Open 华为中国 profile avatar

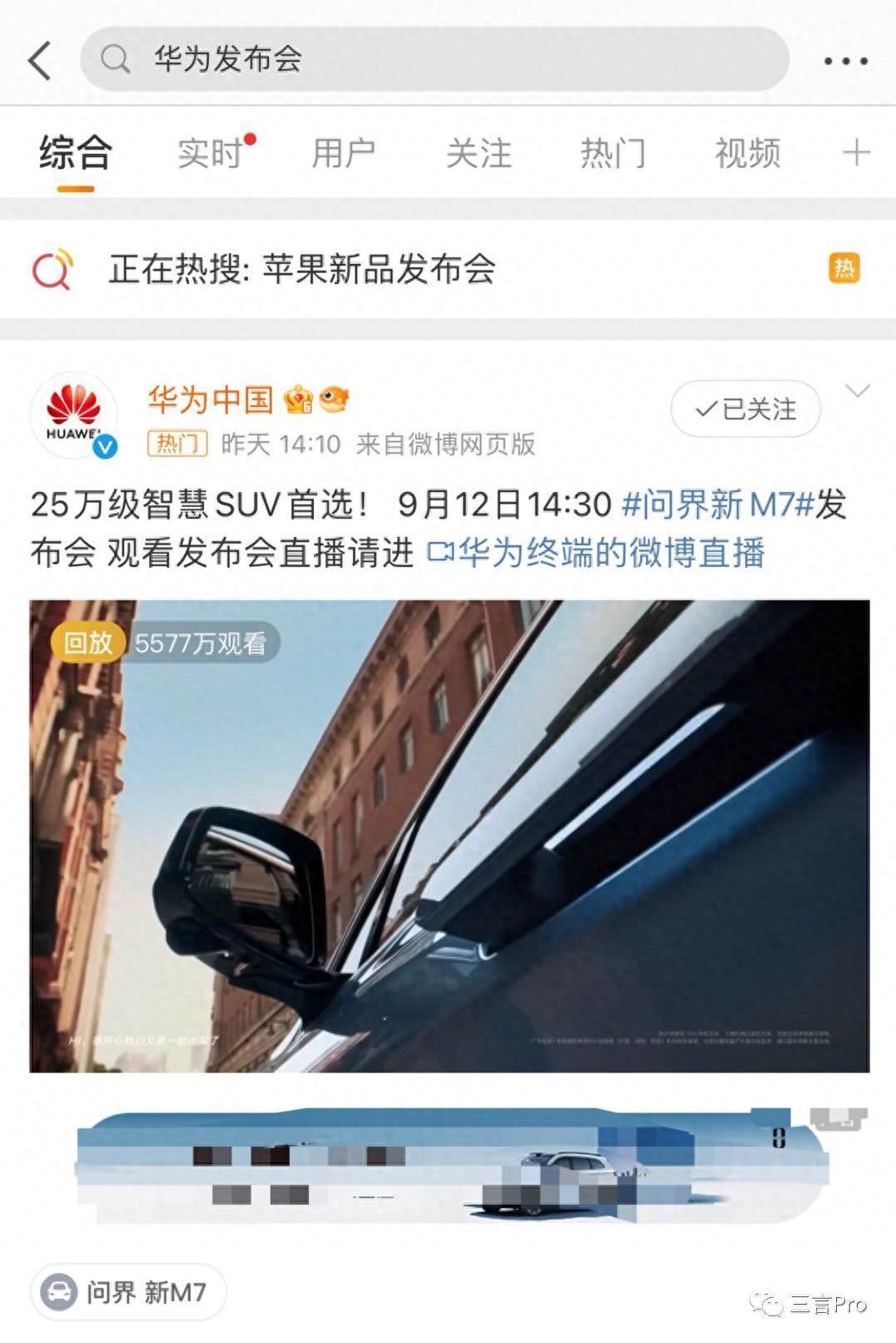pos(73,415)
